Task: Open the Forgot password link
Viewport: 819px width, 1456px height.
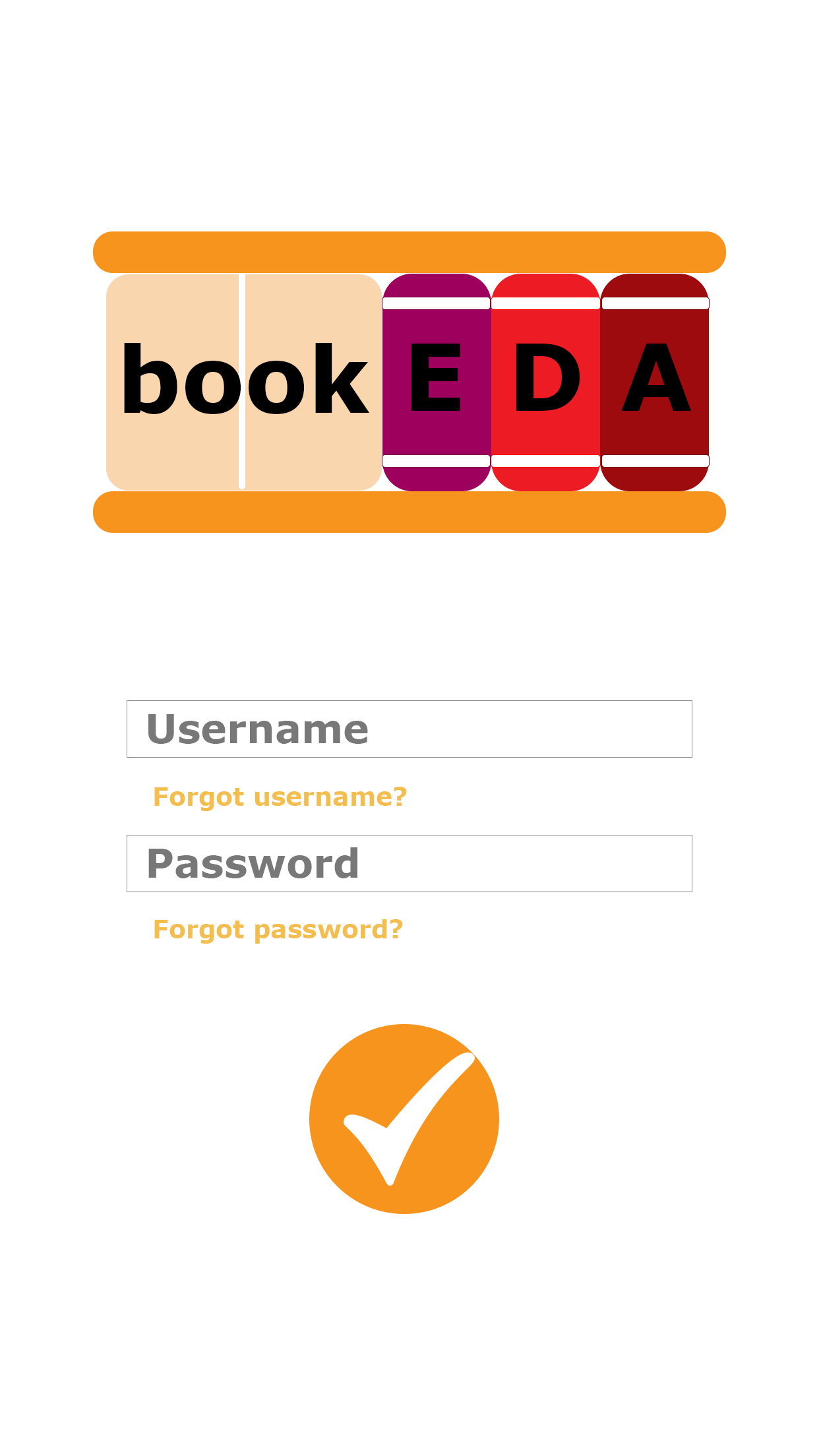Action: [x=278, y=930]
